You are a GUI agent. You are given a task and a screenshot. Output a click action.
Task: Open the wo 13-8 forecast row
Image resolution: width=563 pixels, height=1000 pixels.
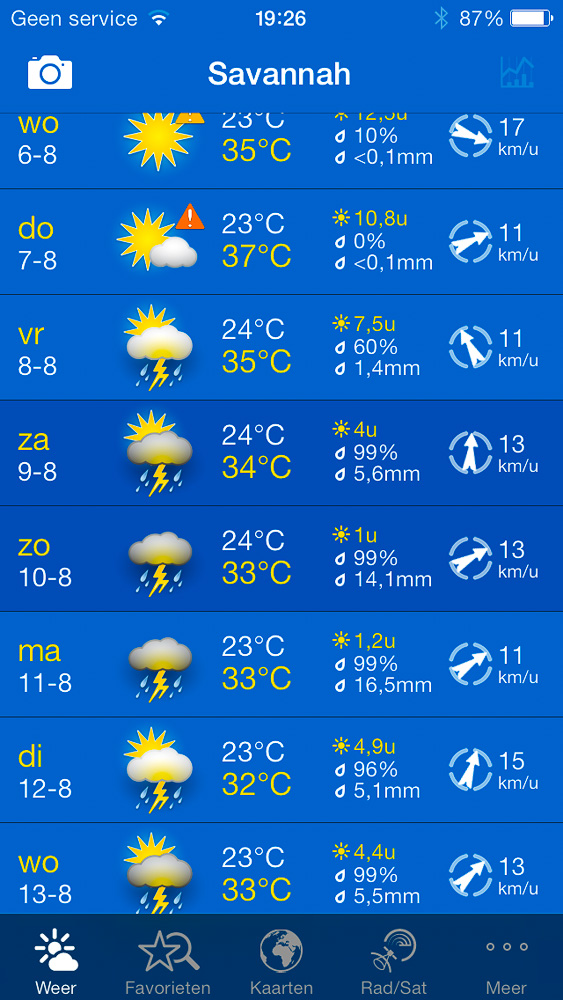281,869
